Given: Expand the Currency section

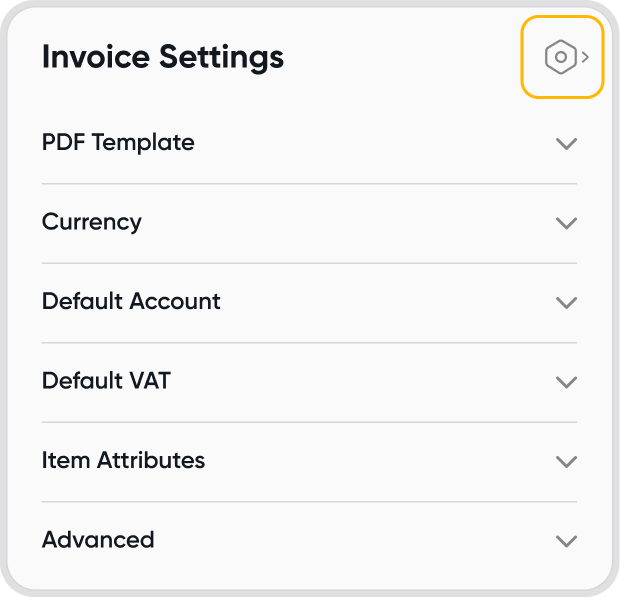Looking at the screenshot, I should pos(566,223).
